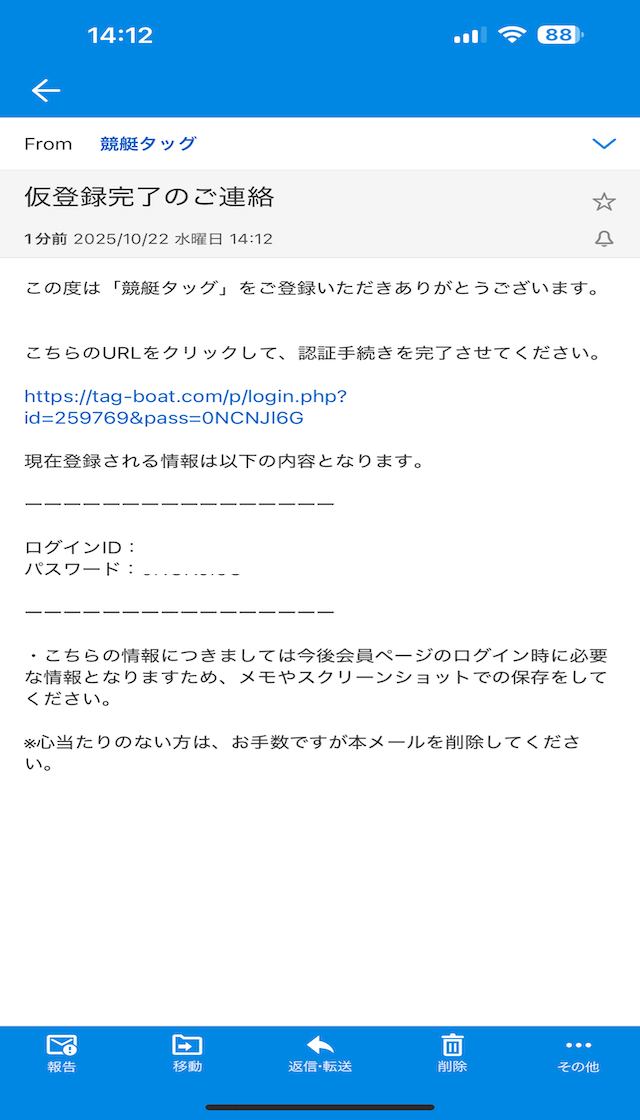Go back using the top arrow

[46, 91]
